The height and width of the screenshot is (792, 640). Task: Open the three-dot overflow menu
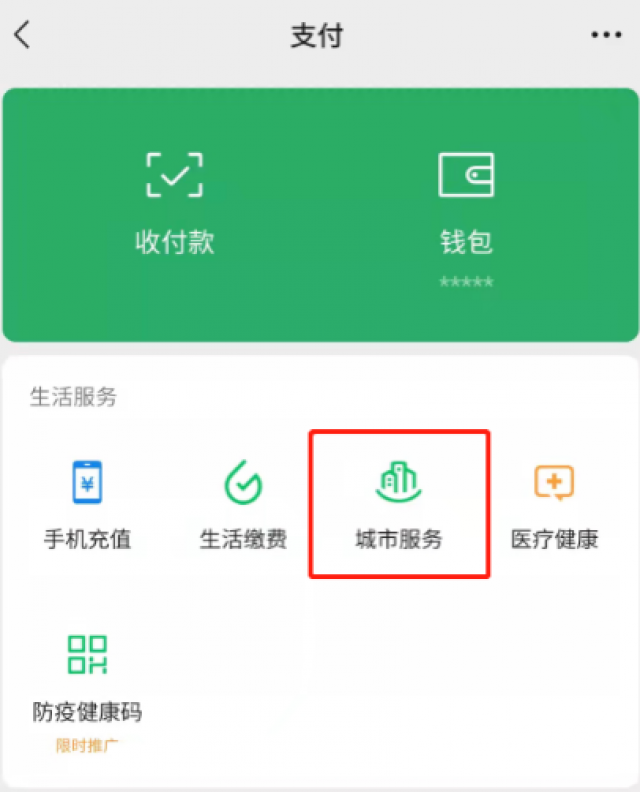click(x=606, y=35)
